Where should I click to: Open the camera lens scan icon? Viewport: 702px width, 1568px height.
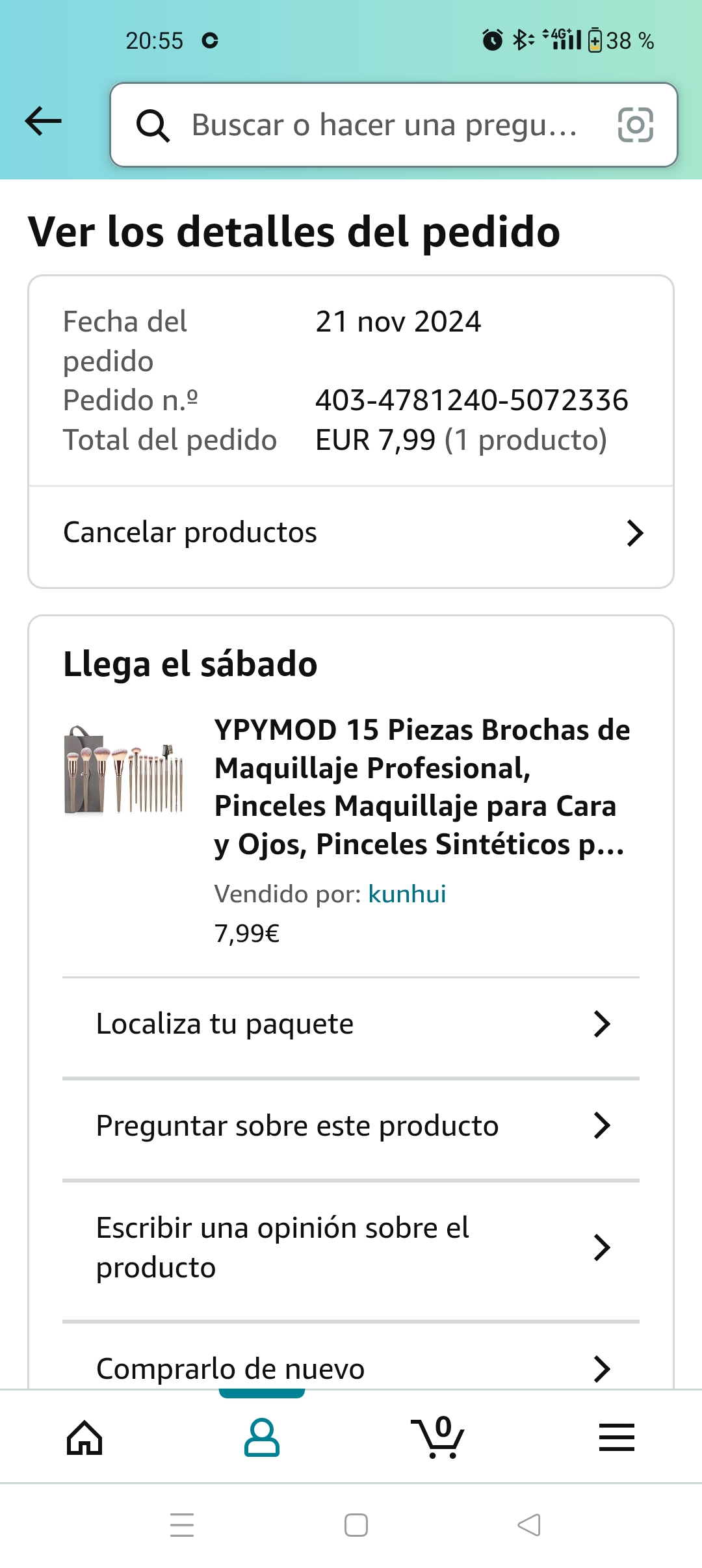pos(635,125)
